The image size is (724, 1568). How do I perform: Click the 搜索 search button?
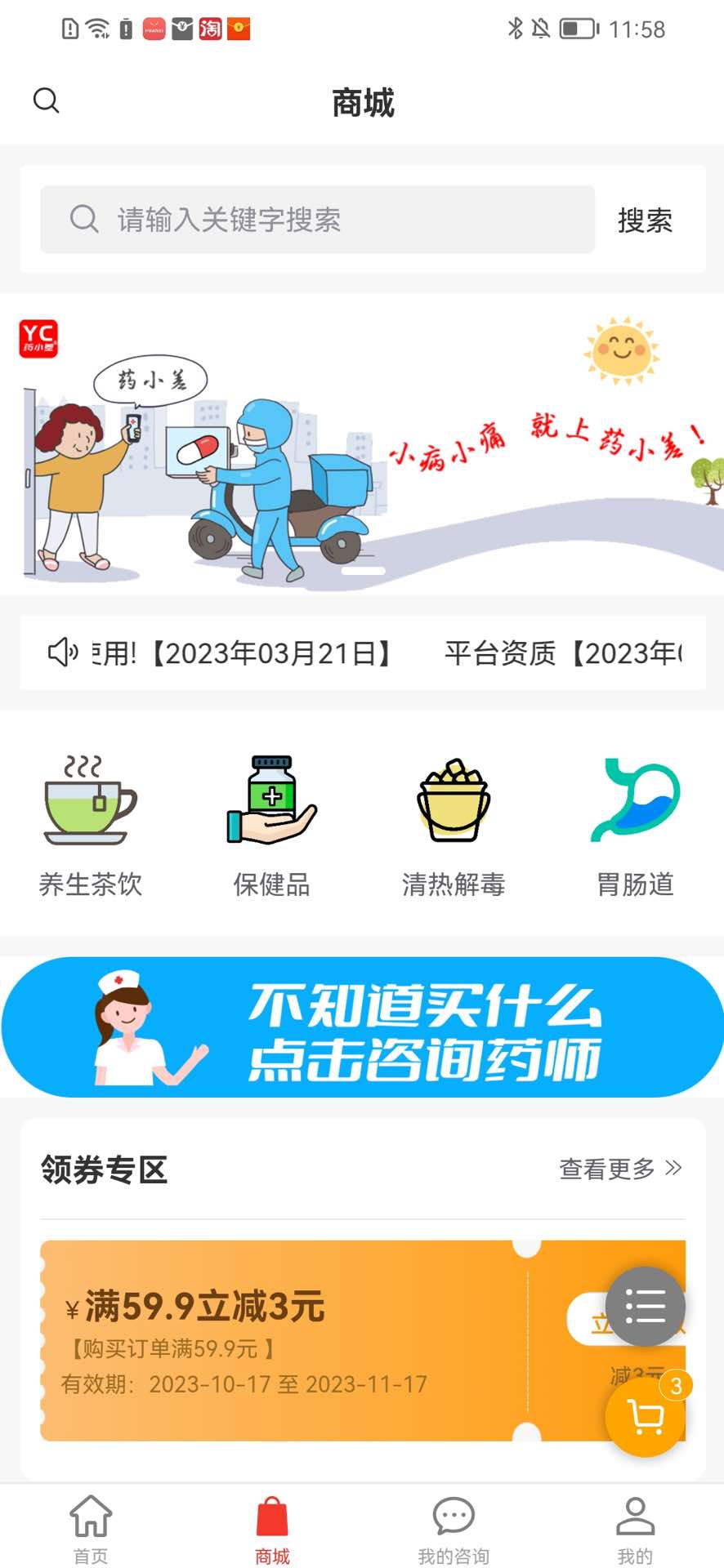[645, 219]
